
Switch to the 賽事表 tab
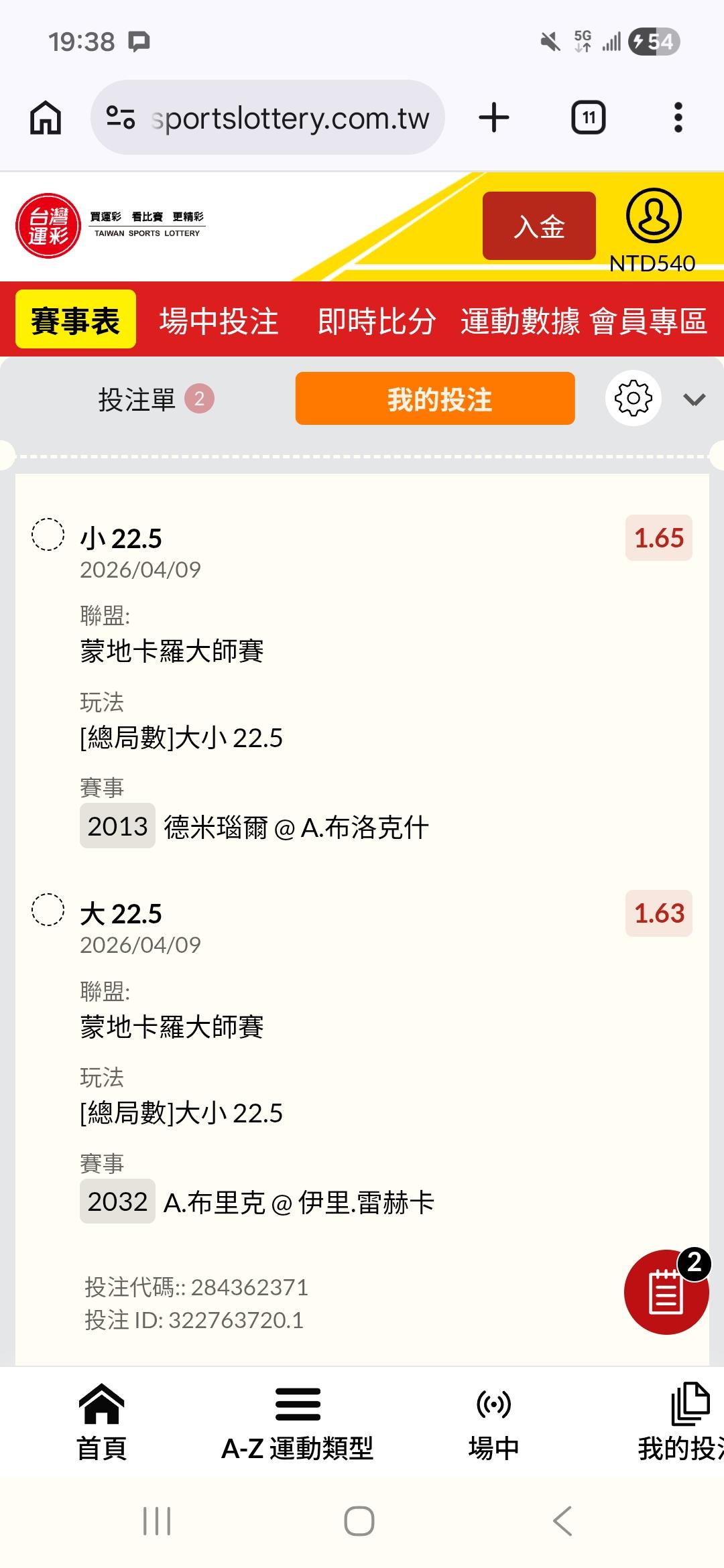(76, 320)
